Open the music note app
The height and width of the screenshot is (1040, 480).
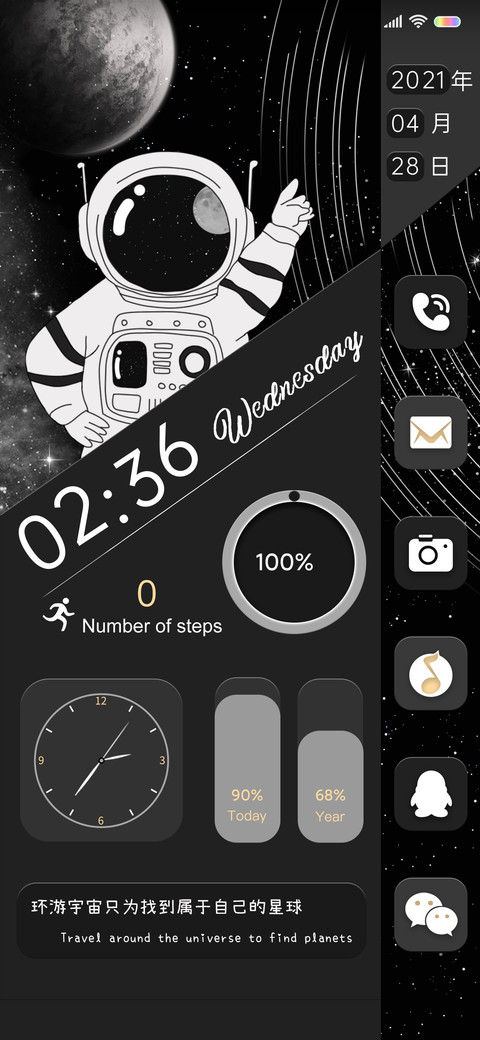(431, 673)
